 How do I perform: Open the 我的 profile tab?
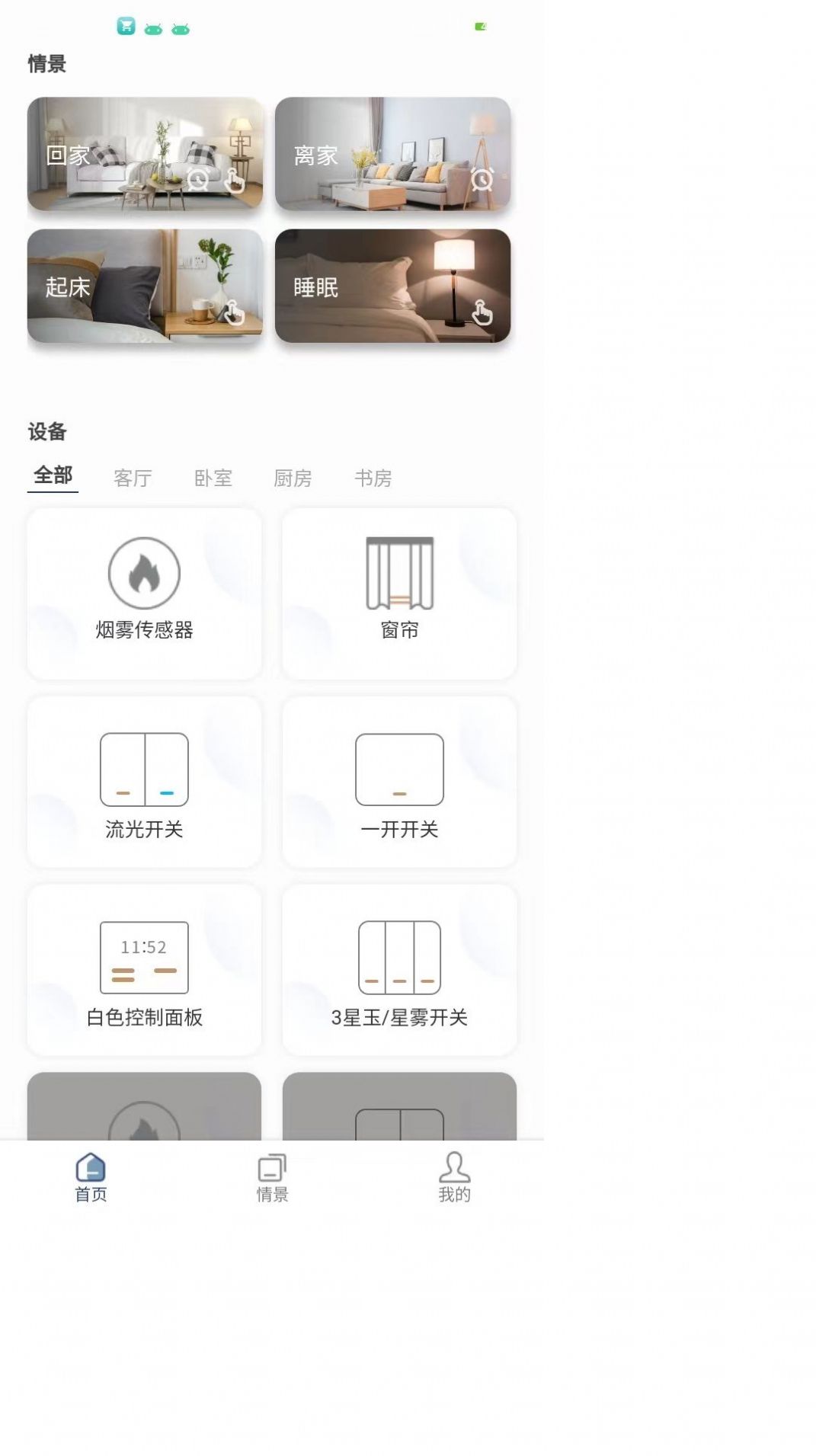454,1177
